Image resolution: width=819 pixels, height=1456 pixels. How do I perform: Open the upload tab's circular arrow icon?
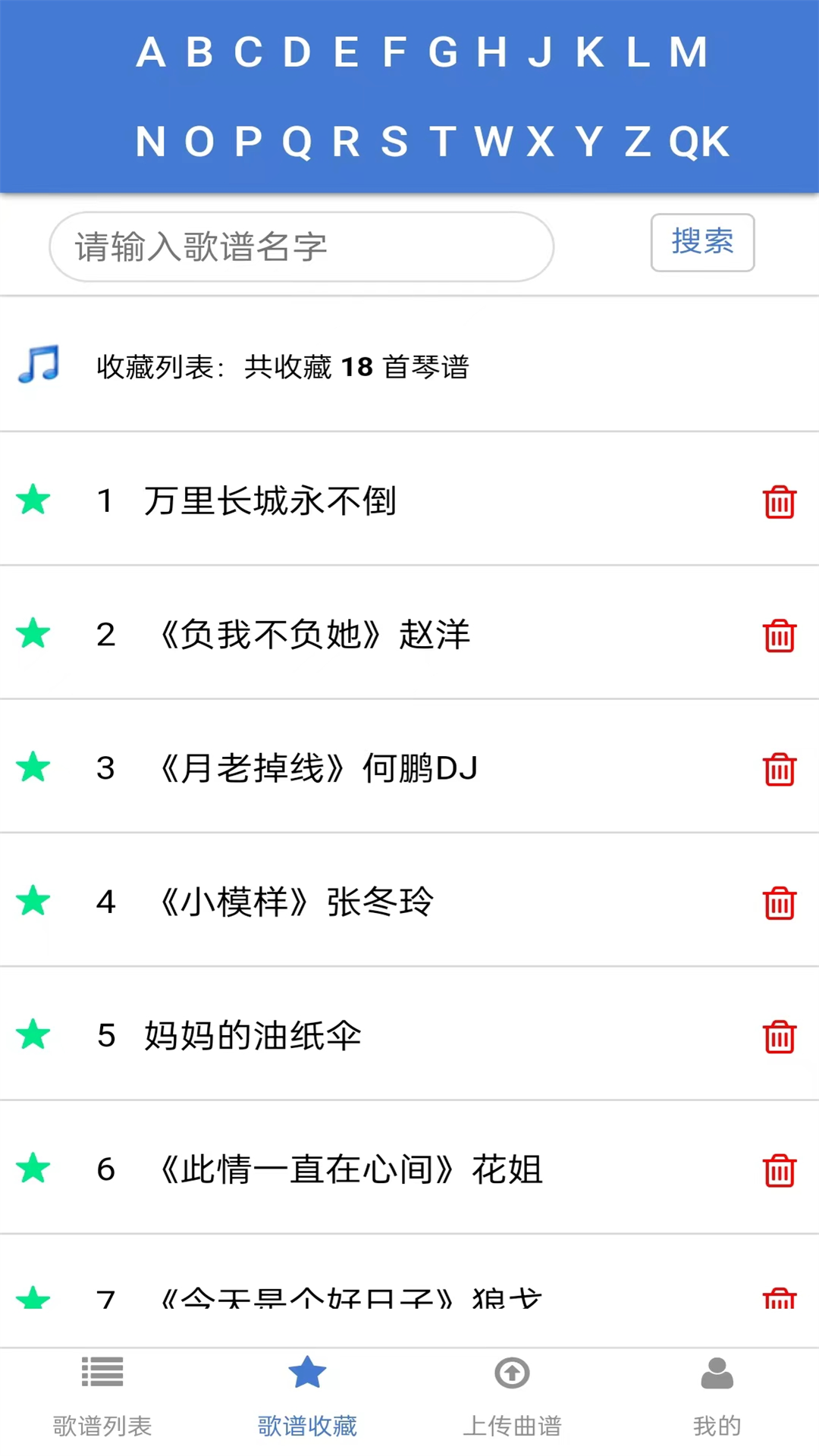[x=512, y=1374]
